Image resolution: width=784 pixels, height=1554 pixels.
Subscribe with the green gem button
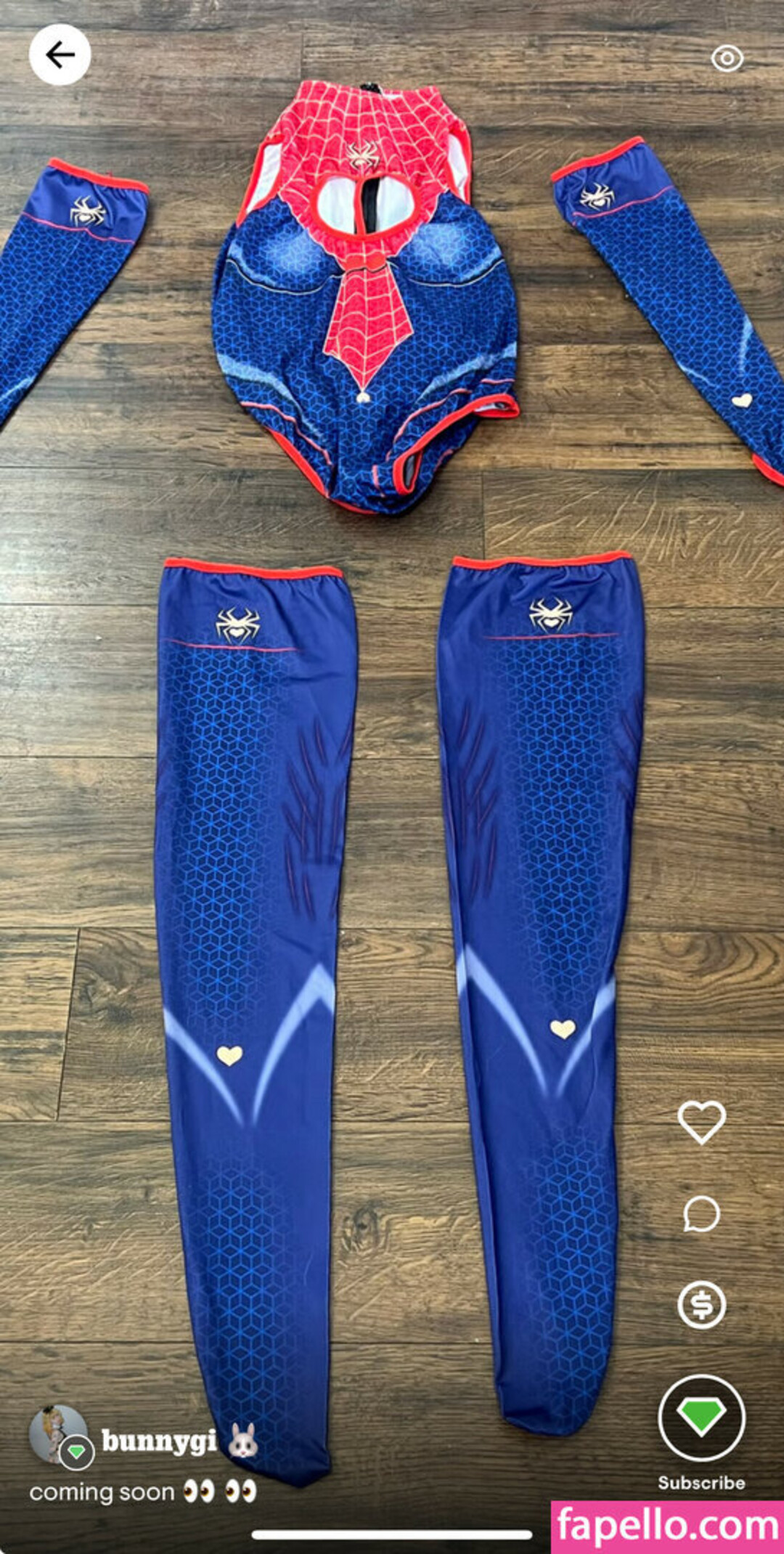pos(701,1417)
